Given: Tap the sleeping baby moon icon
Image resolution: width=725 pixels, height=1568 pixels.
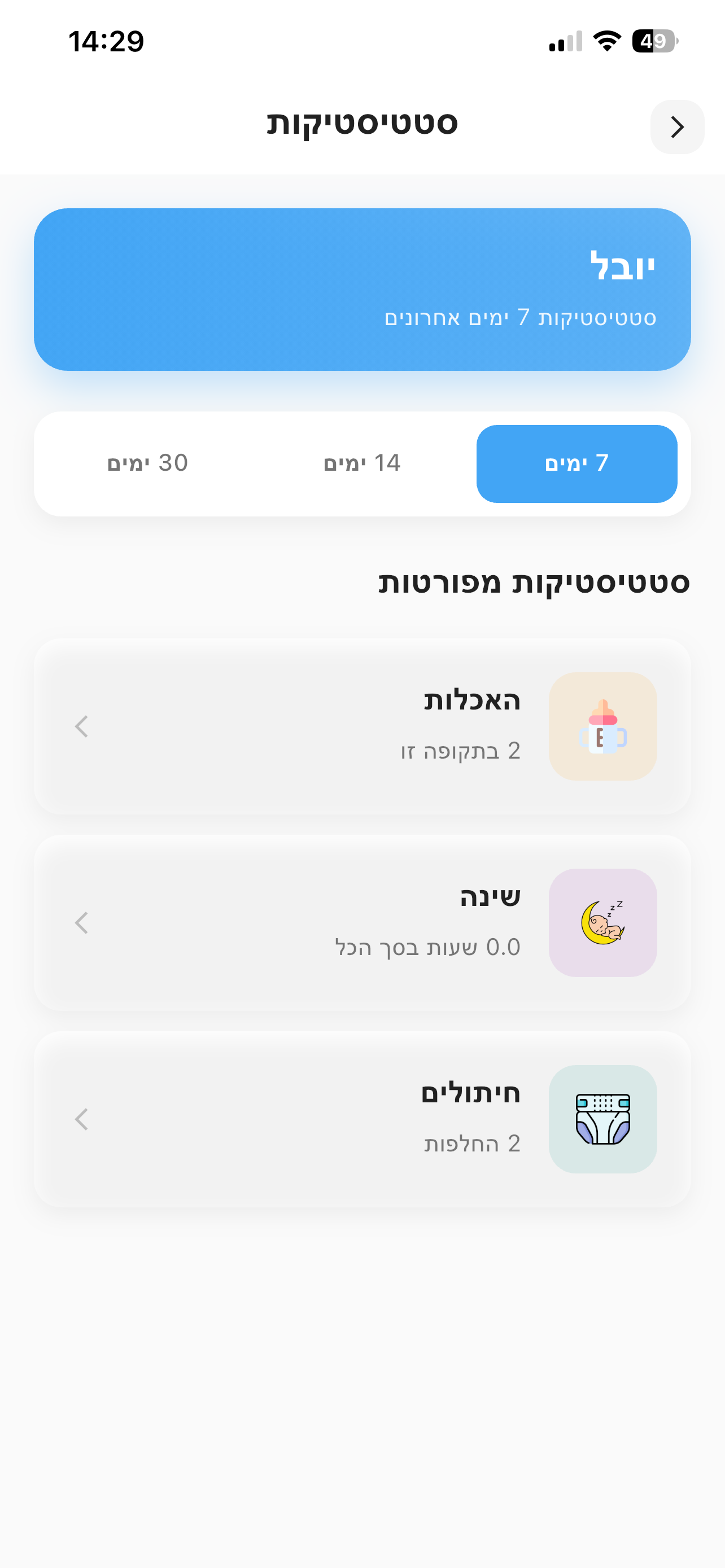Looking at the screenshot, I should pyautogui.click(x=602, y=923).
